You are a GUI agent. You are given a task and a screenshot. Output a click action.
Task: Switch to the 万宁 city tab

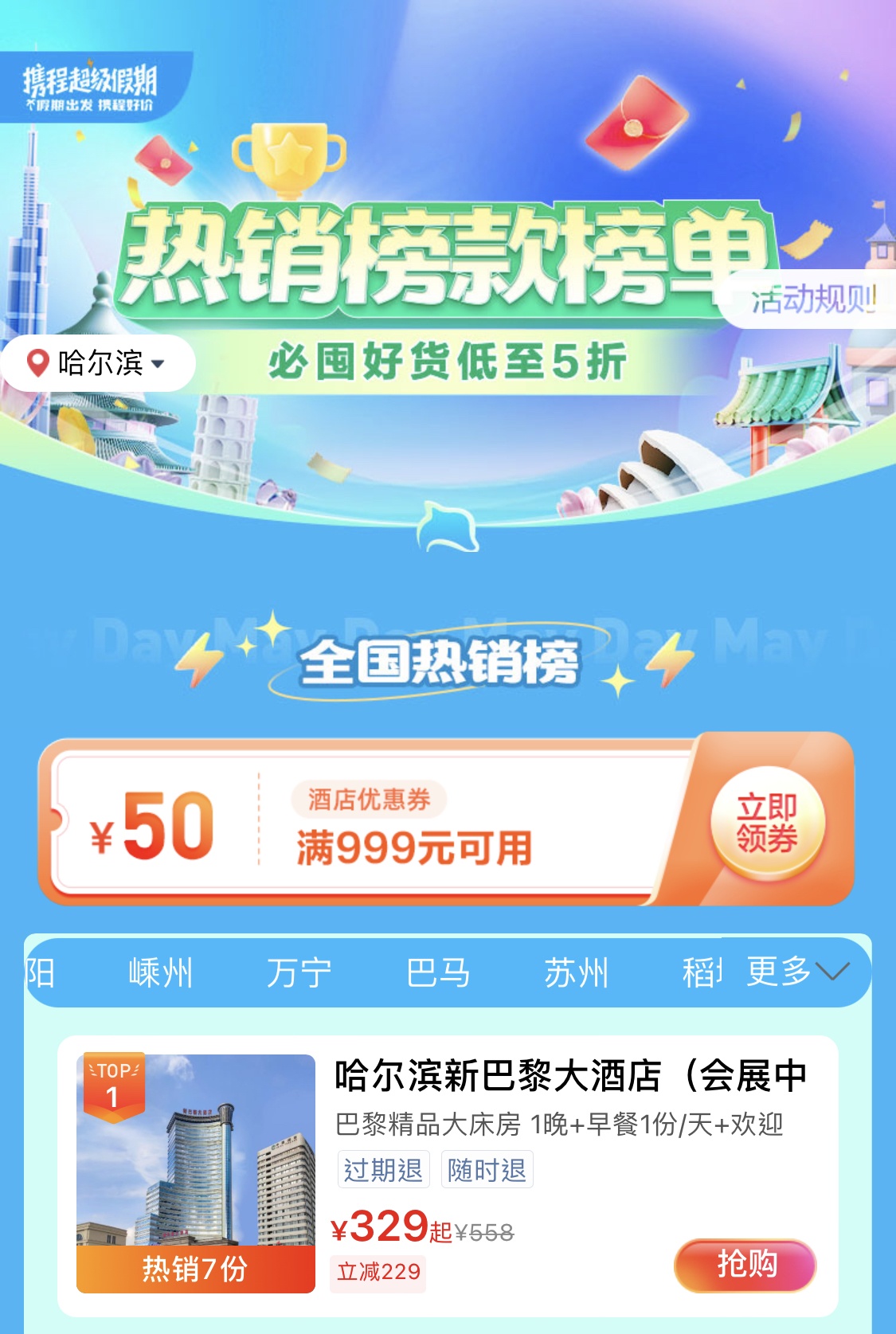tap(299, 972)
